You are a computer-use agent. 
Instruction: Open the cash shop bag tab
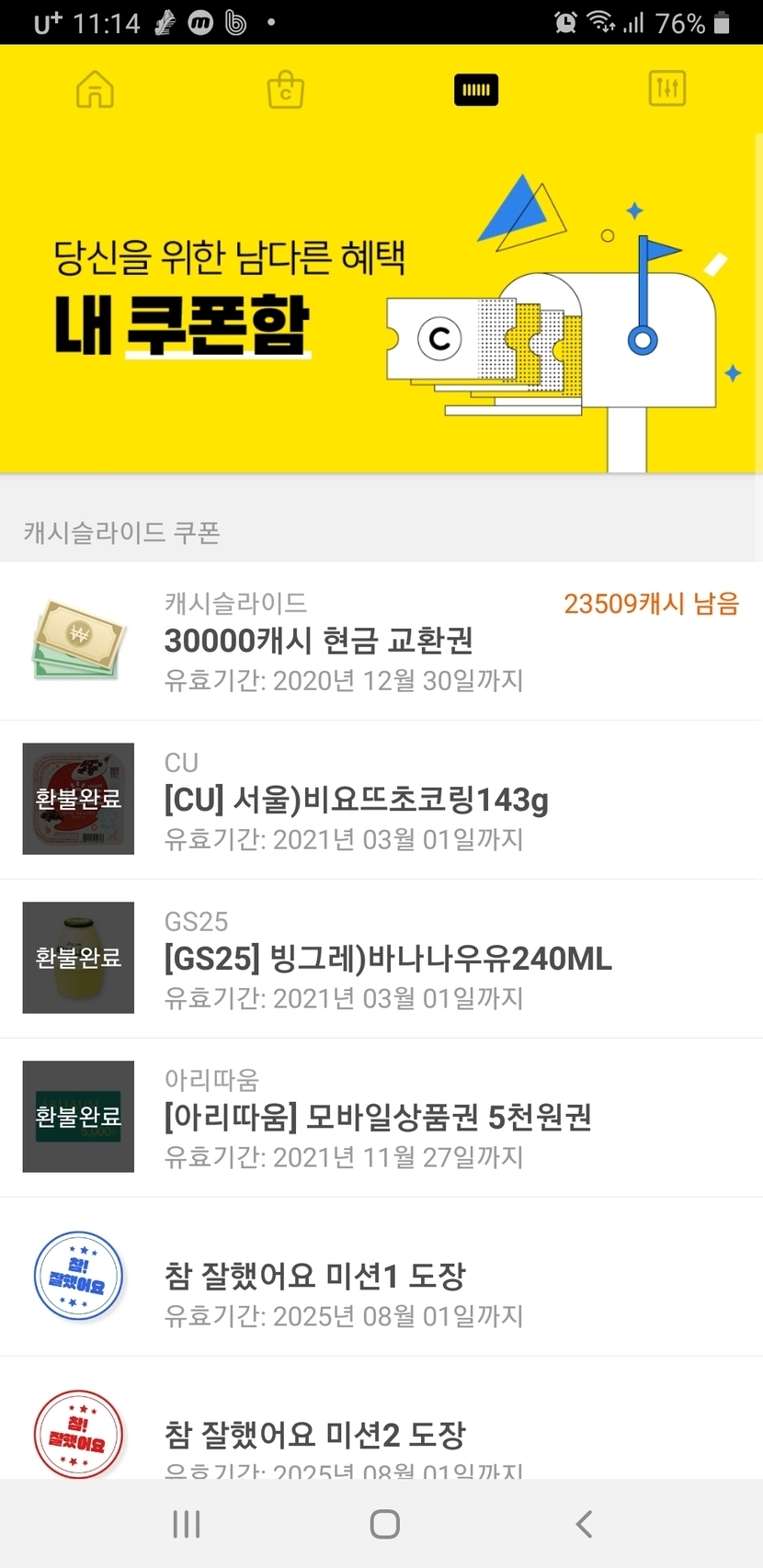coord(286,90)
